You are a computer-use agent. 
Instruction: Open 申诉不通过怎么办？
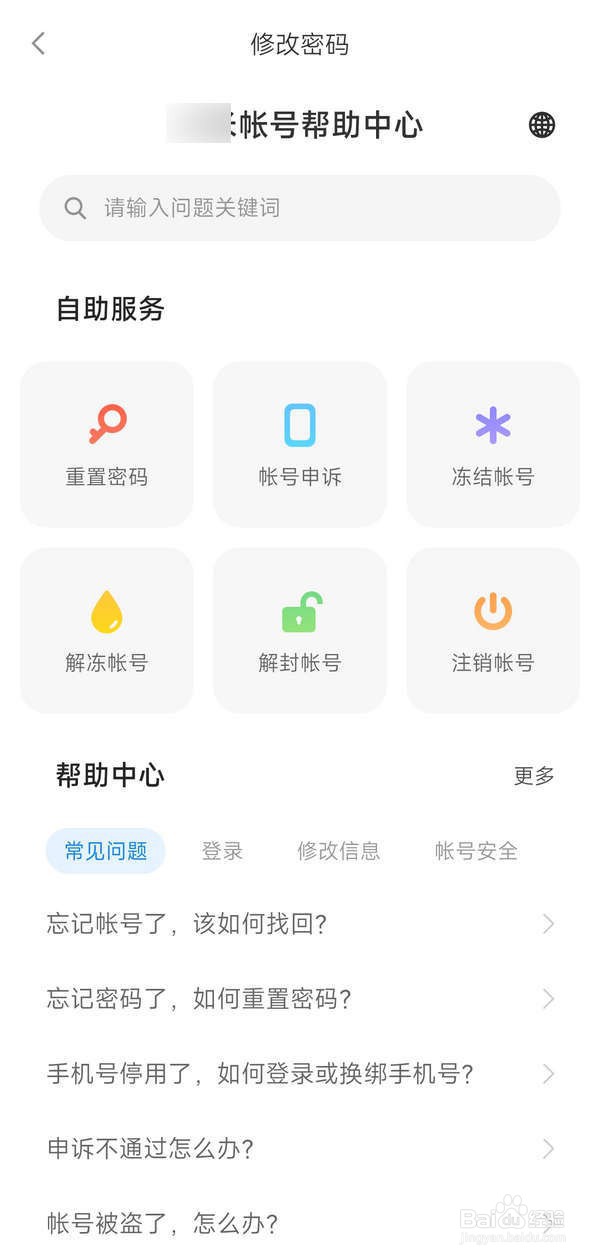click(300, 1149)
